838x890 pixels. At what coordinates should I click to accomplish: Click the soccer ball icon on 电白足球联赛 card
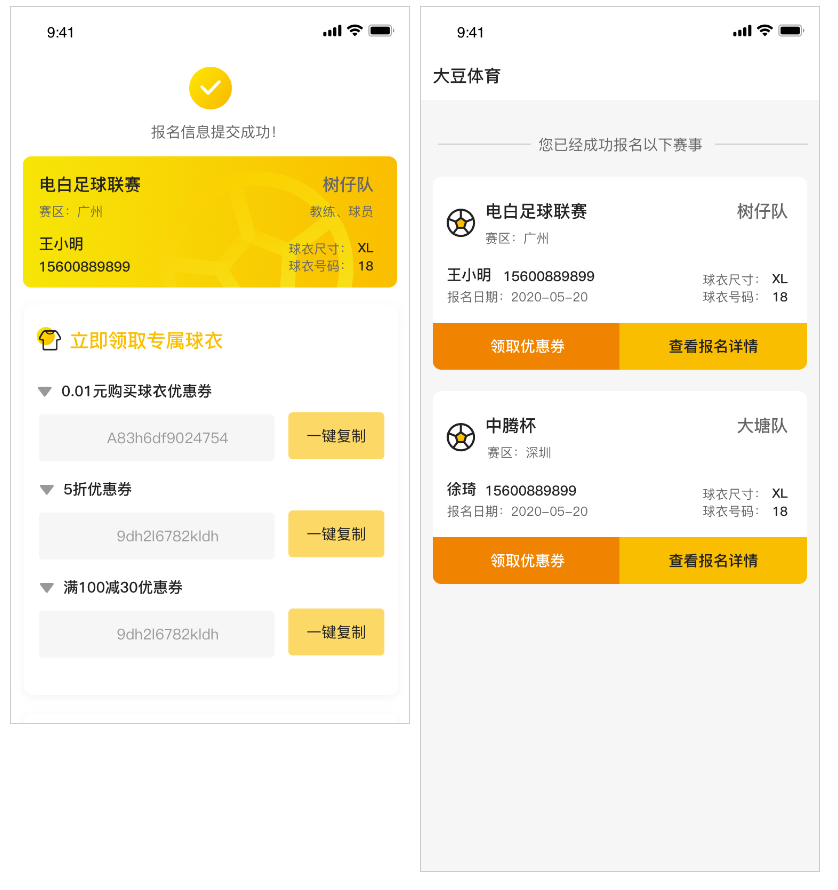click(x=461, y=222)
